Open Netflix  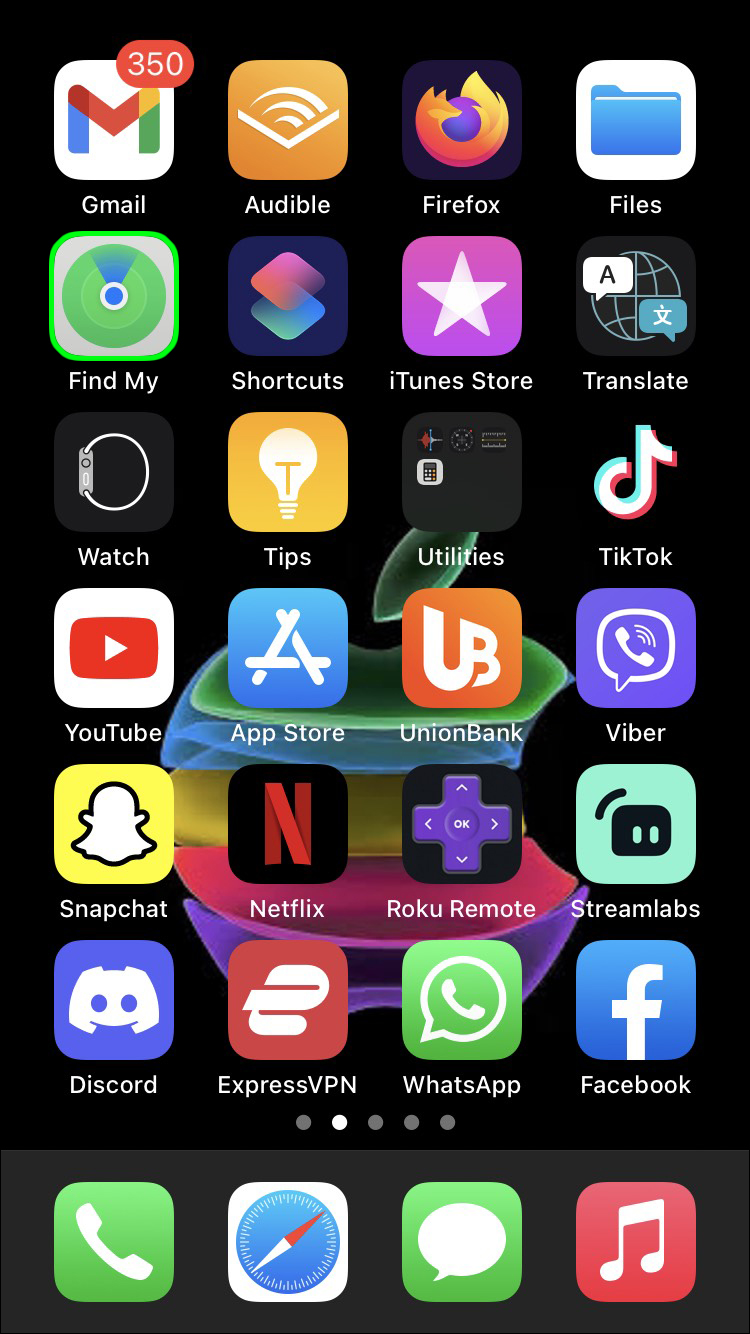pyautogui.click(x=288, y=824)
